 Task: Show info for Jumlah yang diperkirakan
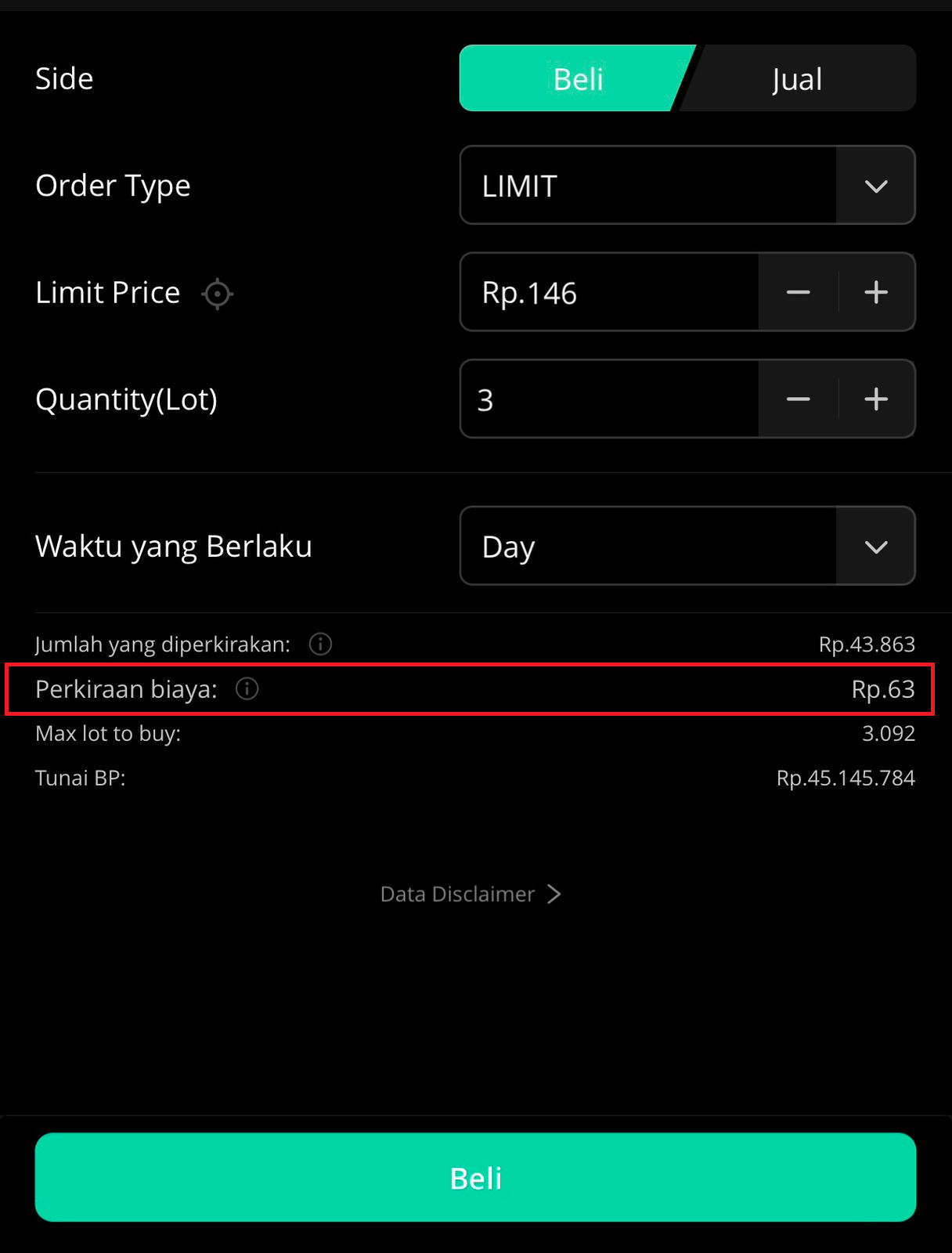point(320,644)
